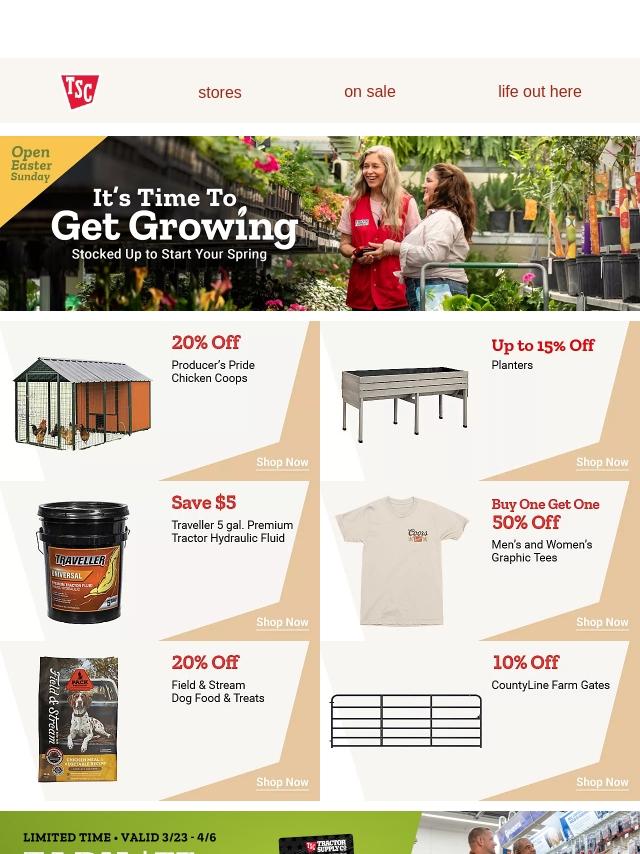Image resolution: width=640 pixels, height=854 pixels.
Task: Open the stores link
Action: 219,92
